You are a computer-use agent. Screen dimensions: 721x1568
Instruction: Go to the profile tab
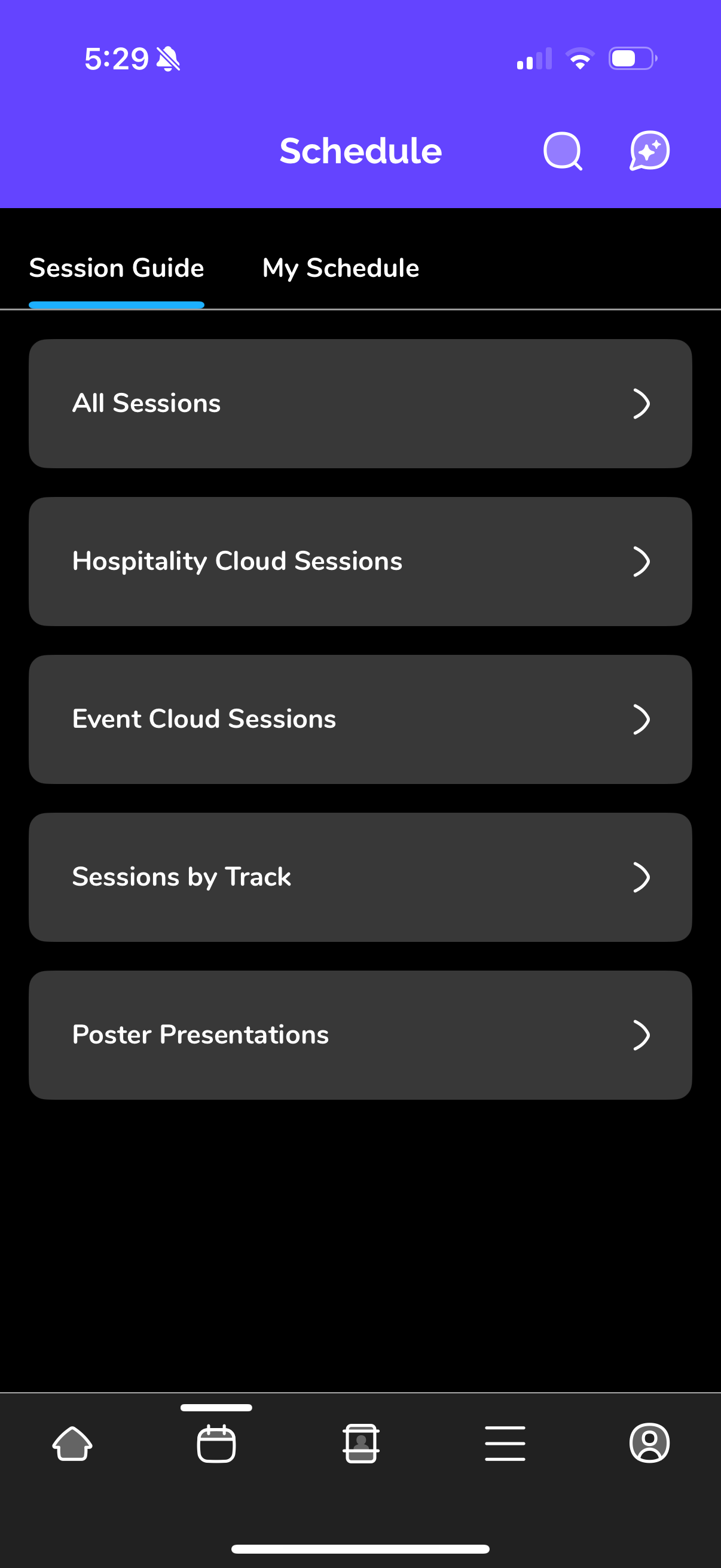click(x=649, y=1442)
